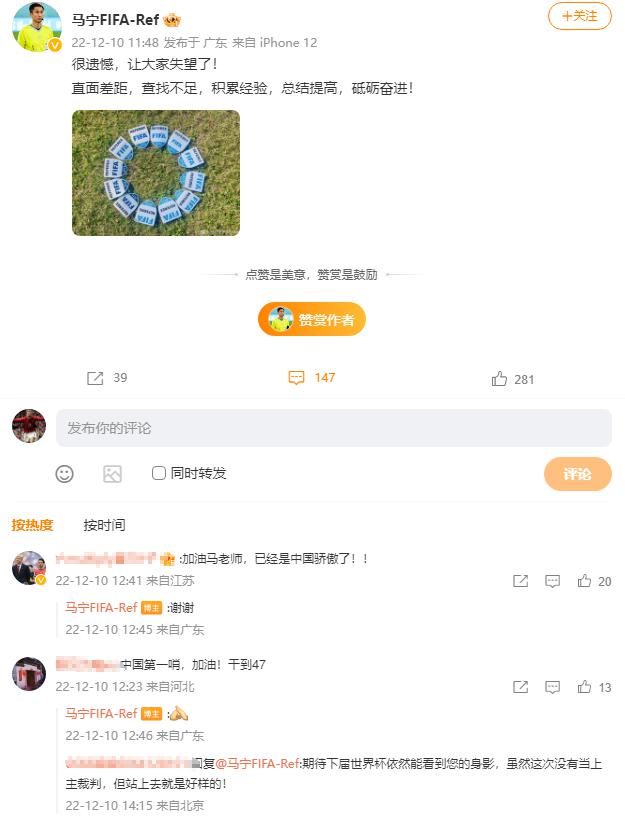Sort comments by 按热度

coord(33,525)
